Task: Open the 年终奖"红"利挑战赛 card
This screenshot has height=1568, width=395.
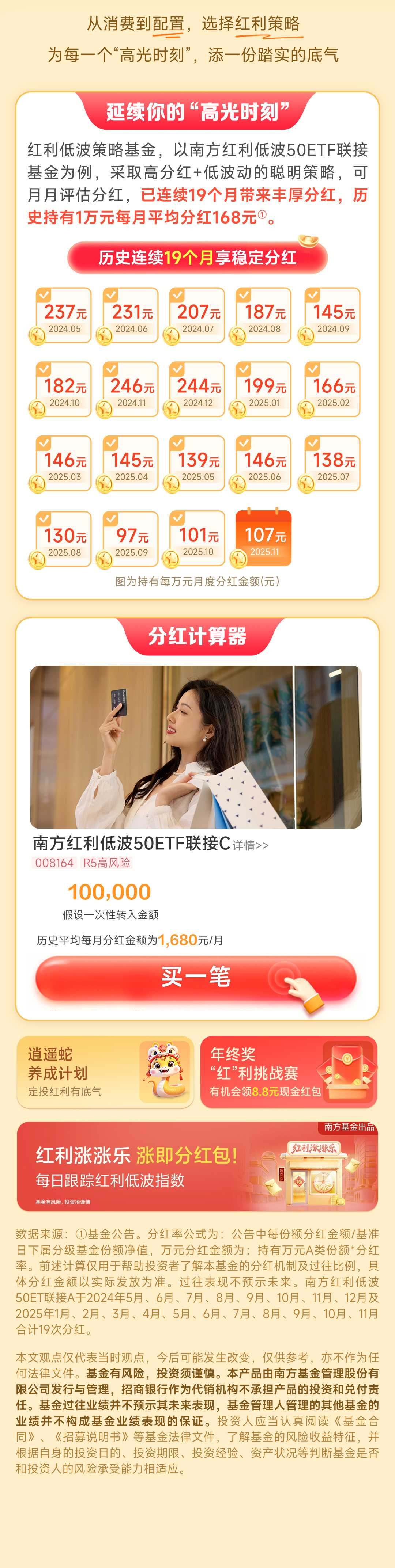Action: click(x=288, y=1072)
